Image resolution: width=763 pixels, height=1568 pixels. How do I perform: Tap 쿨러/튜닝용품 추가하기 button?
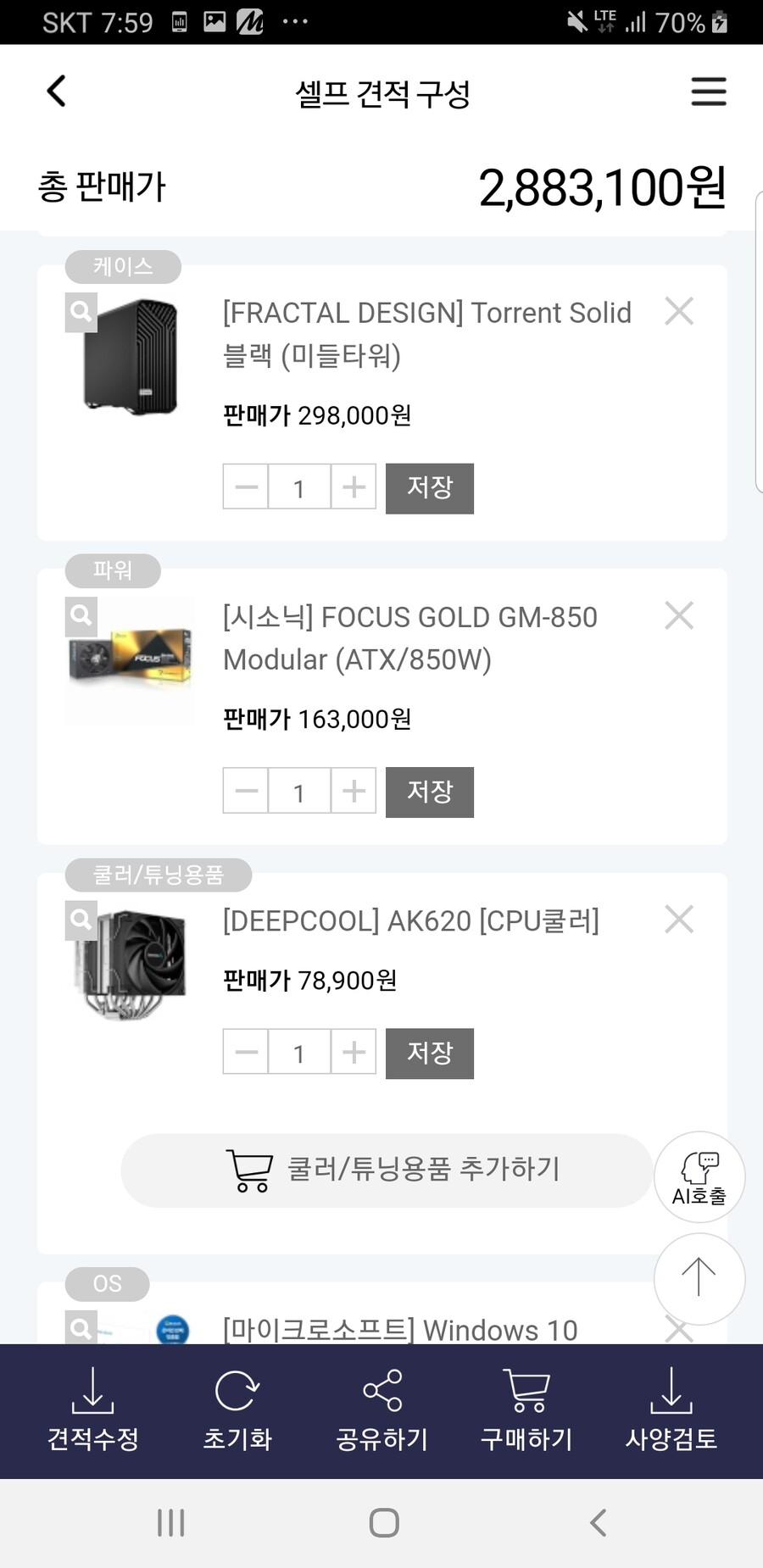coord(387,1170)
